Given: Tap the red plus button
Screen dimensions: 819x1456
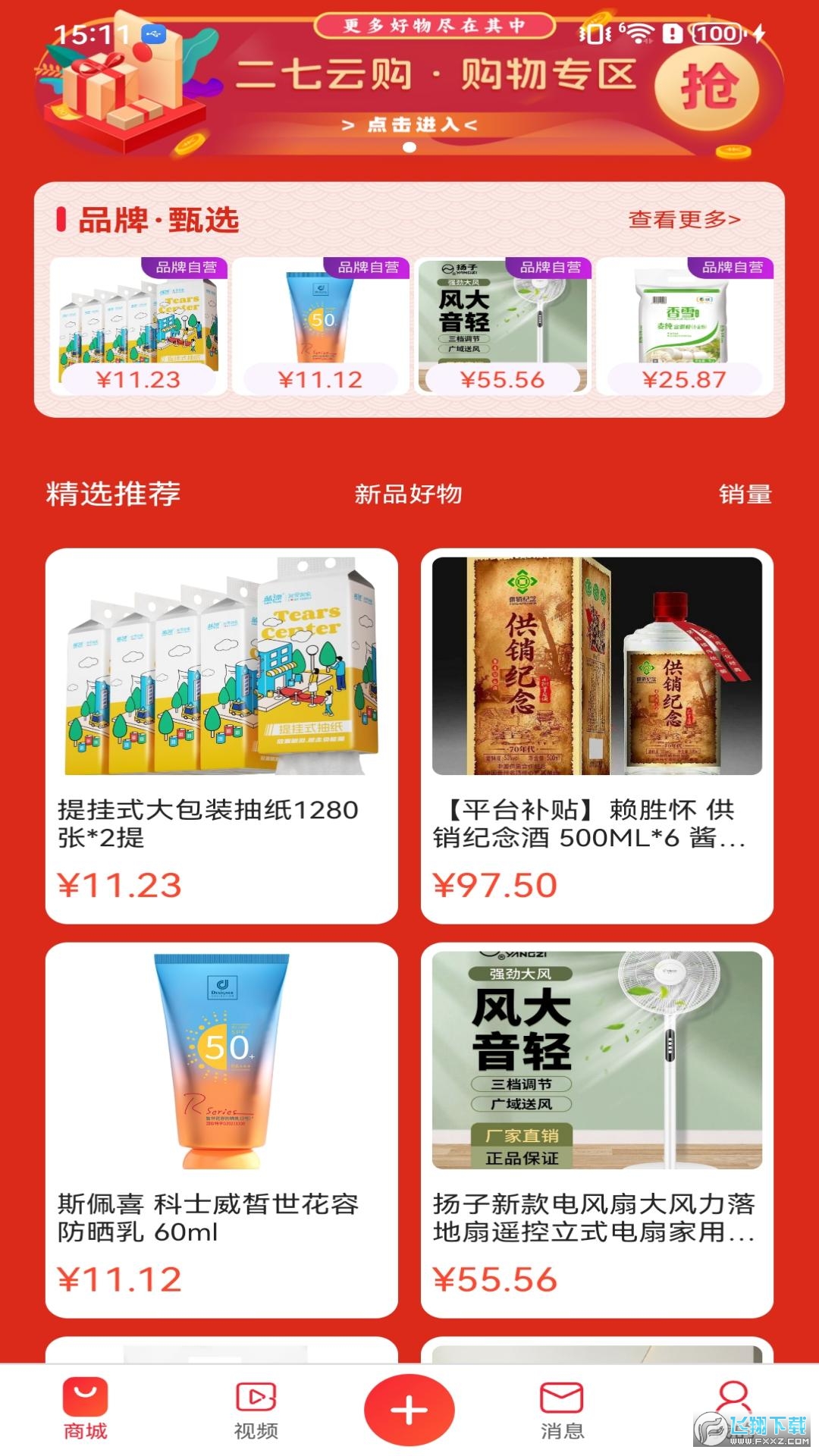Looking at the screenshot, I should (409, 1409).
